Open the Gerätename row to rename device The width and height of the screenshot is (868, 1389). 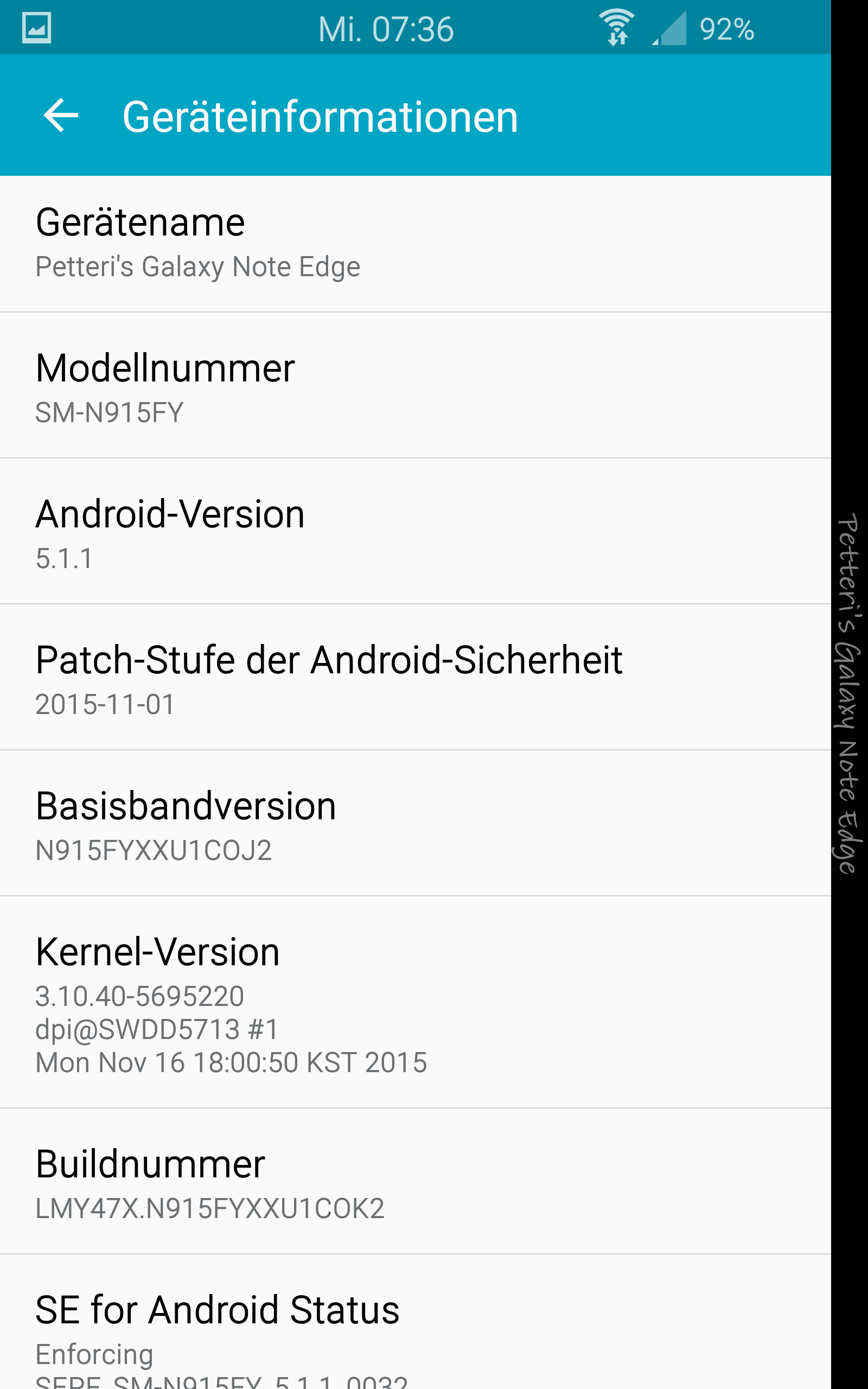(x=416, y=244)
